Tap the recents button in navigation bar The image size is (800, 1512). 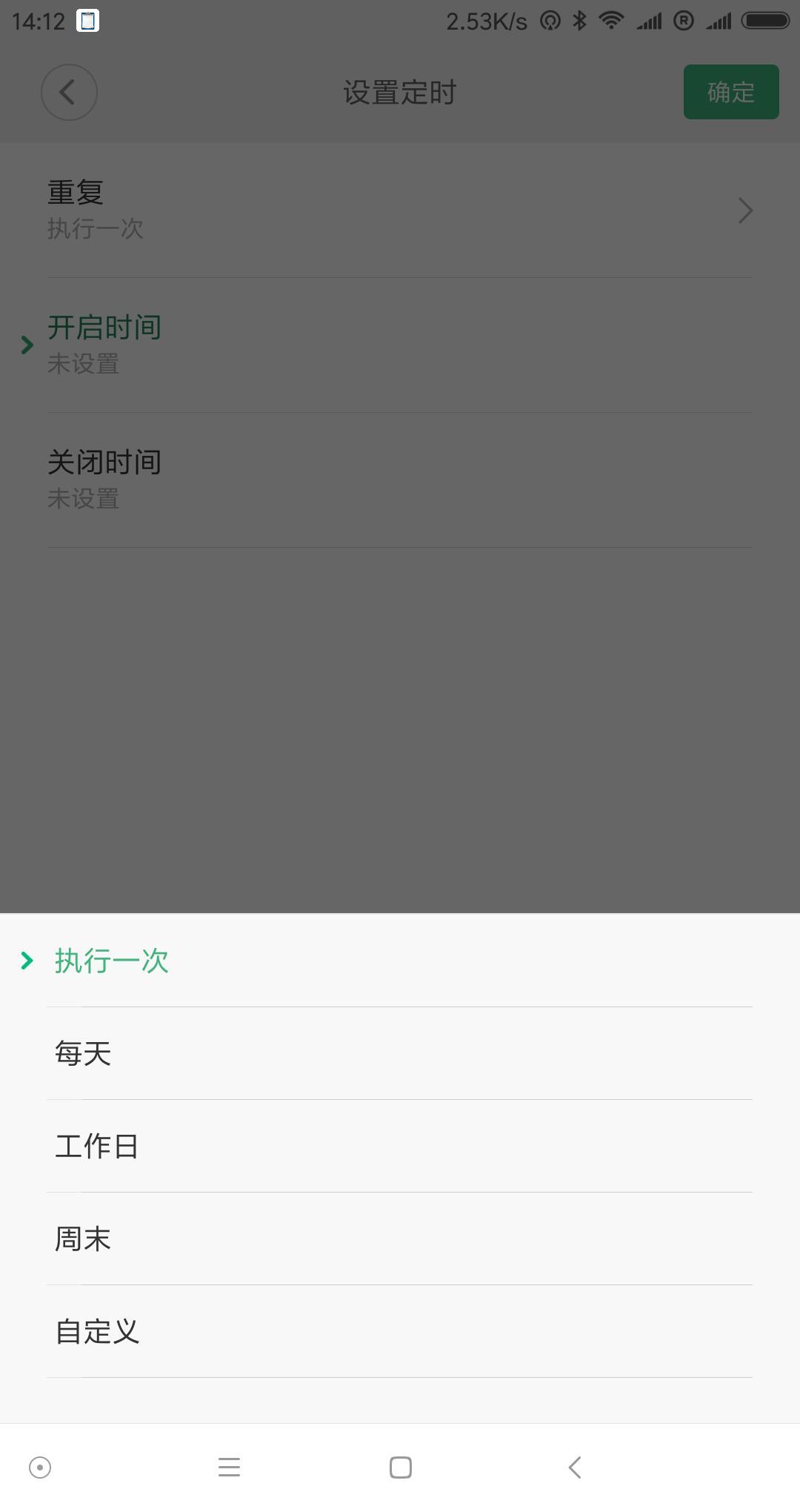229,1468
